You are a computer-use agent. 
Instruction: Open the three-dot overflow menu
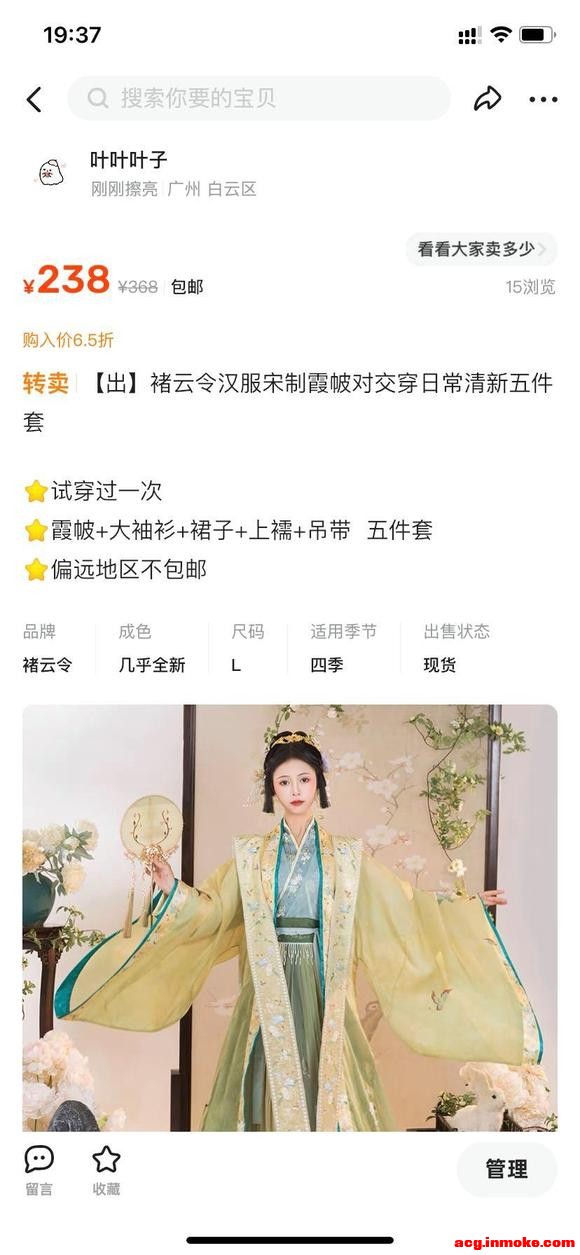tap(543, 99)
